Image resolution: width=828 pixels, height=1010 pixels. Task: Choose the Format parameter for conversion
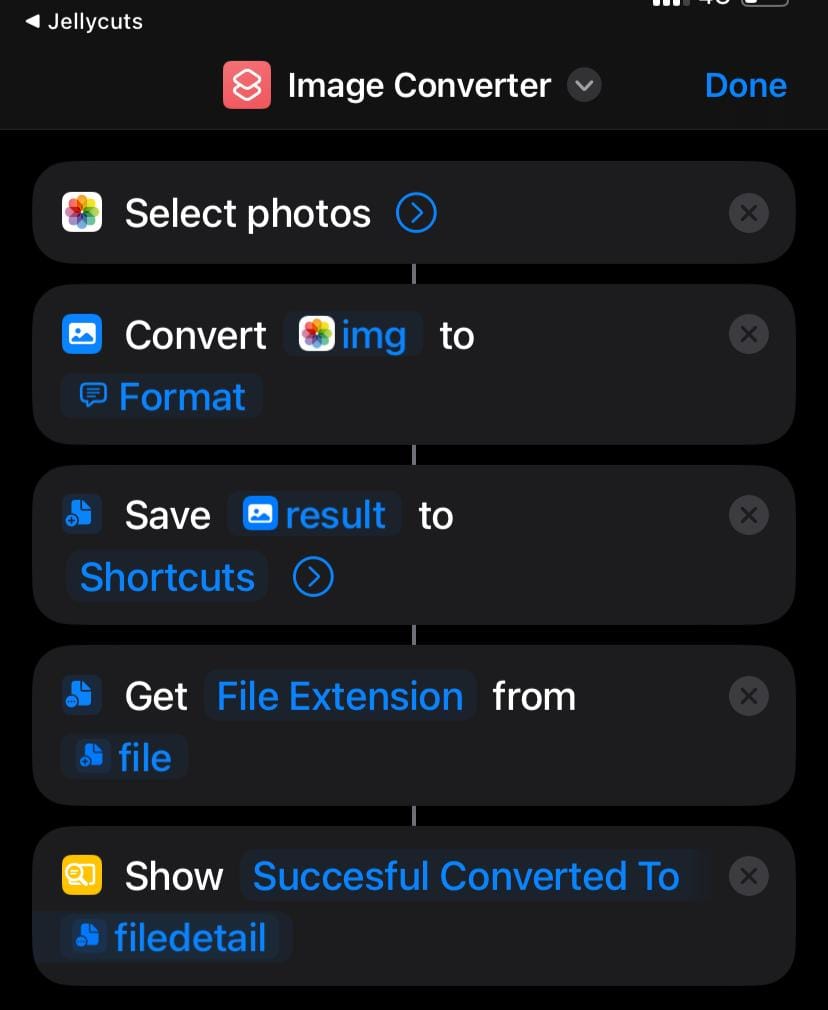click(x=163, y=397)
